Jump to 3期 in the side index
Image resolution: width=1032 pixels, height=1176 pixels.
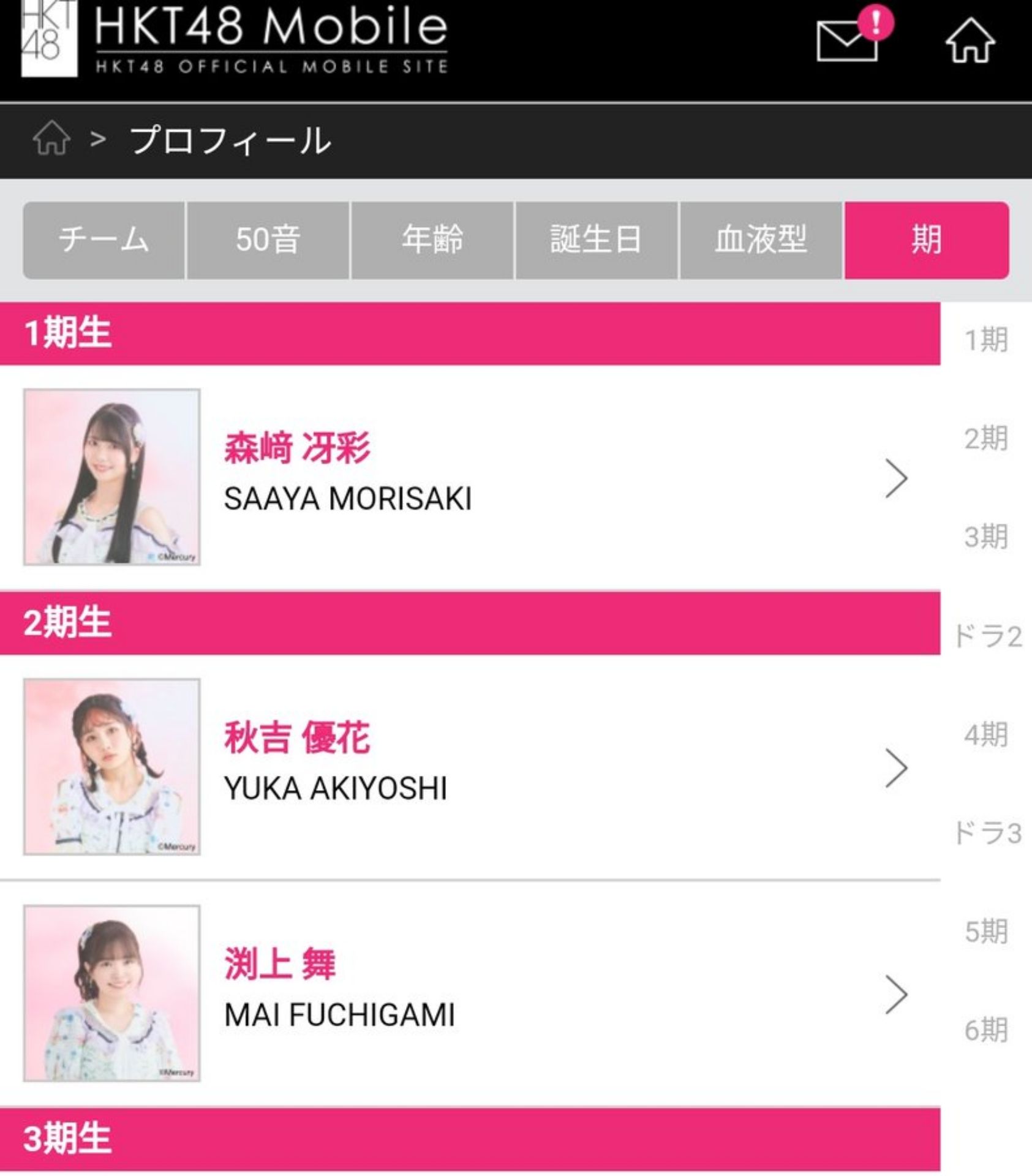click(x=985, y=537)
